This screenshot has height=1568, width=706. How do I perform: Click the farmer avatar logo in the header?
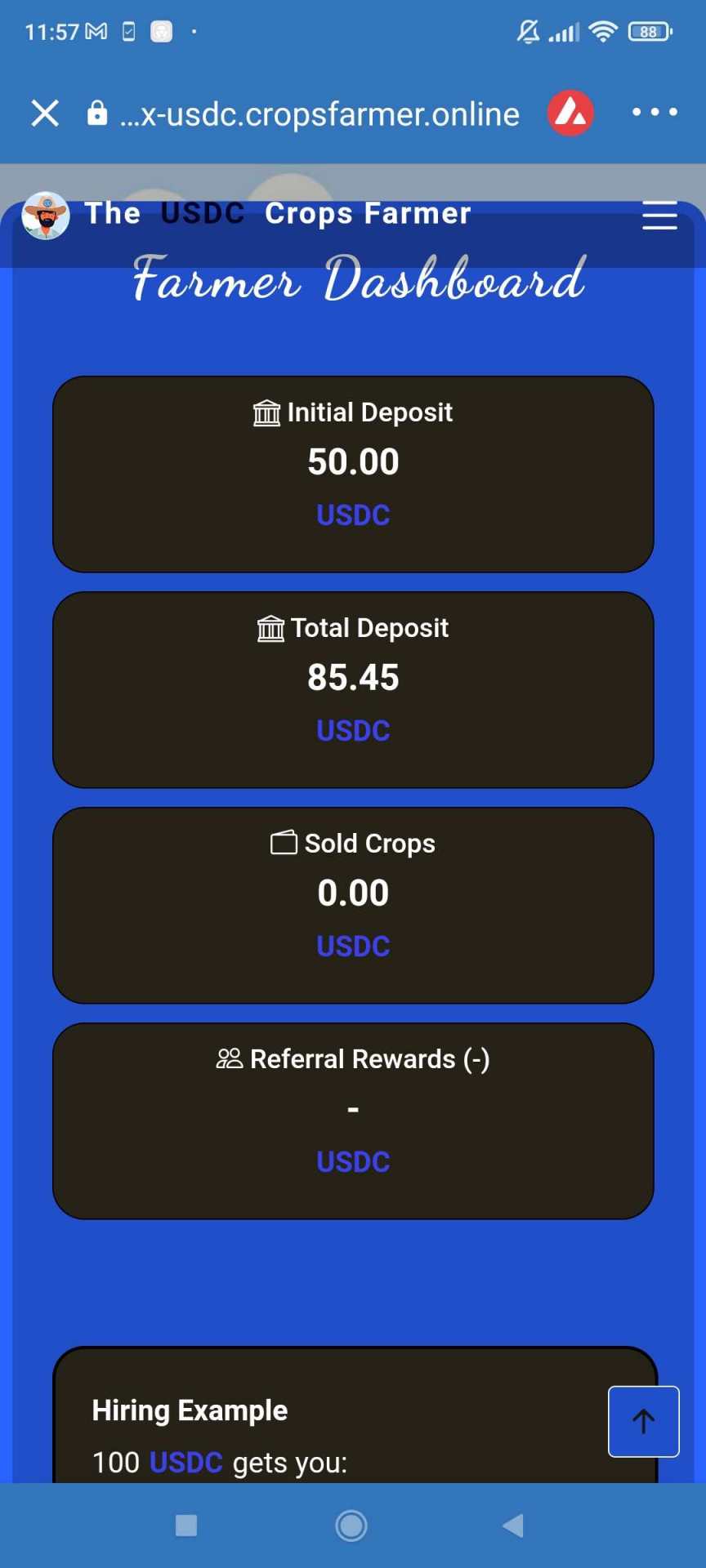pyautogui.click(x=45, y=215)
